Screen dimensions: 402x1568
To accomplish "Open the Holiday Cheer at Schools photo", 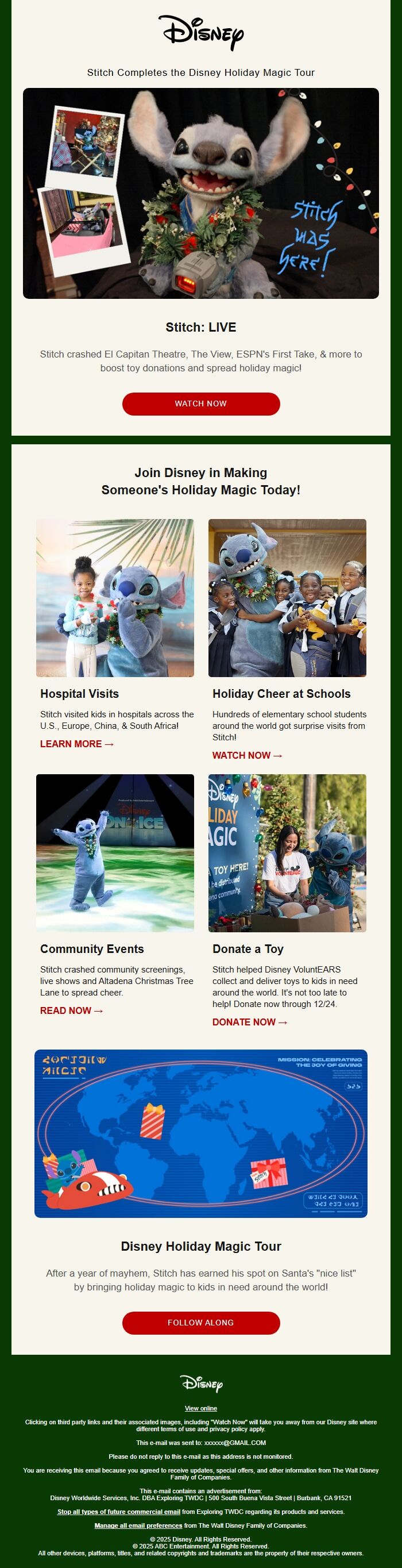I will (x=287, y=598).
